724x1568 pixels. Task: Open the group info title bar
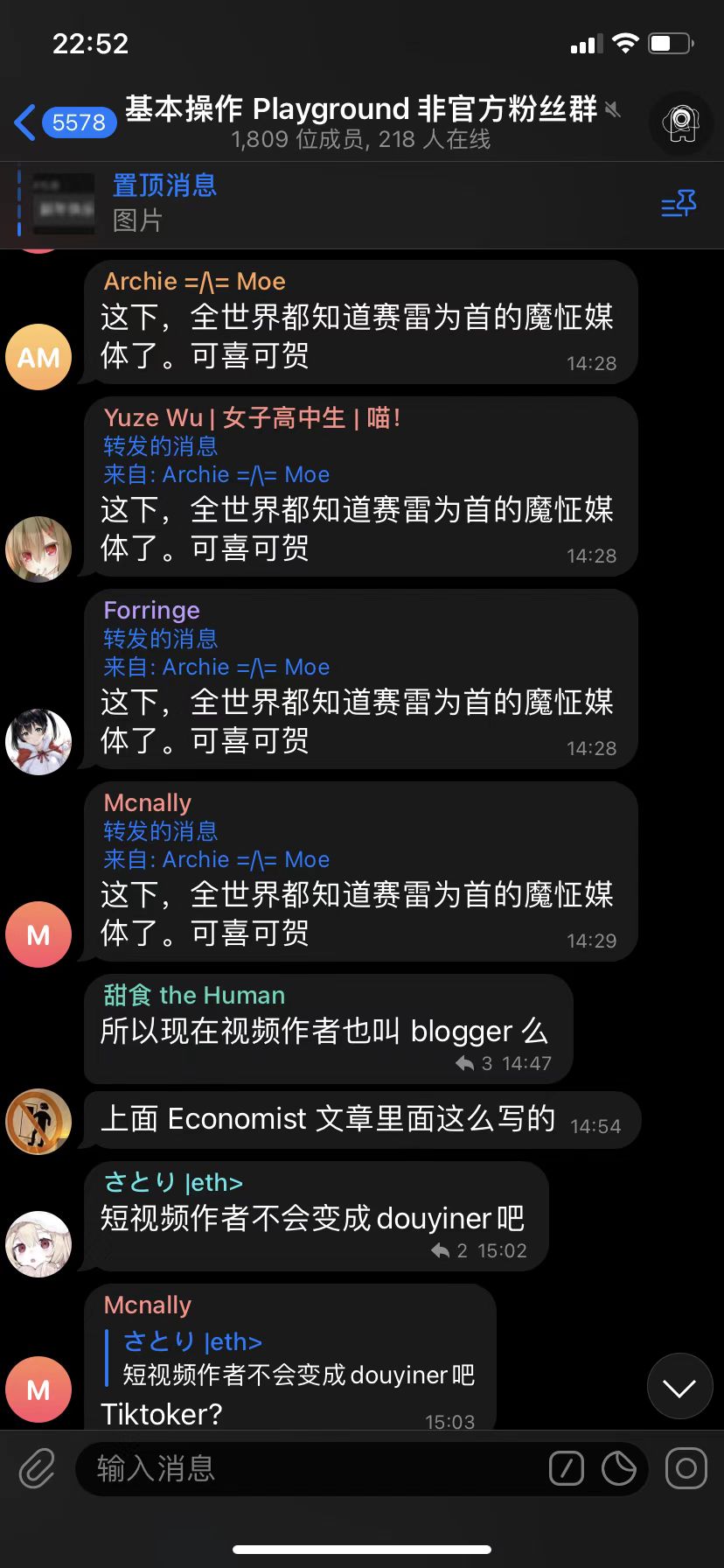(x=362, y=122)
